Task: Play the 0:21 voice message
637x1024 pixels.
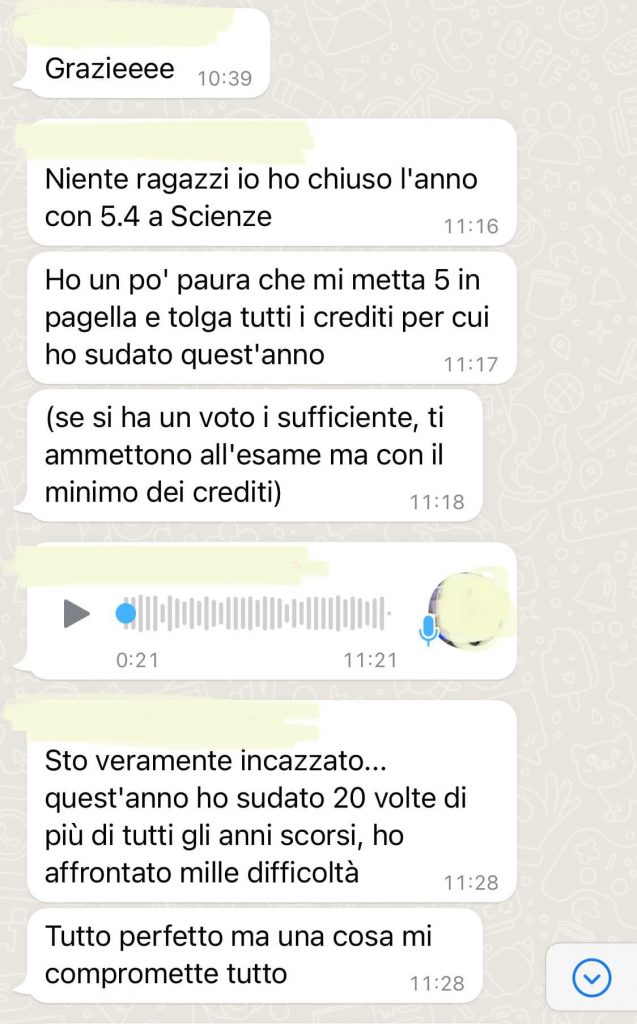Action: 76,613
